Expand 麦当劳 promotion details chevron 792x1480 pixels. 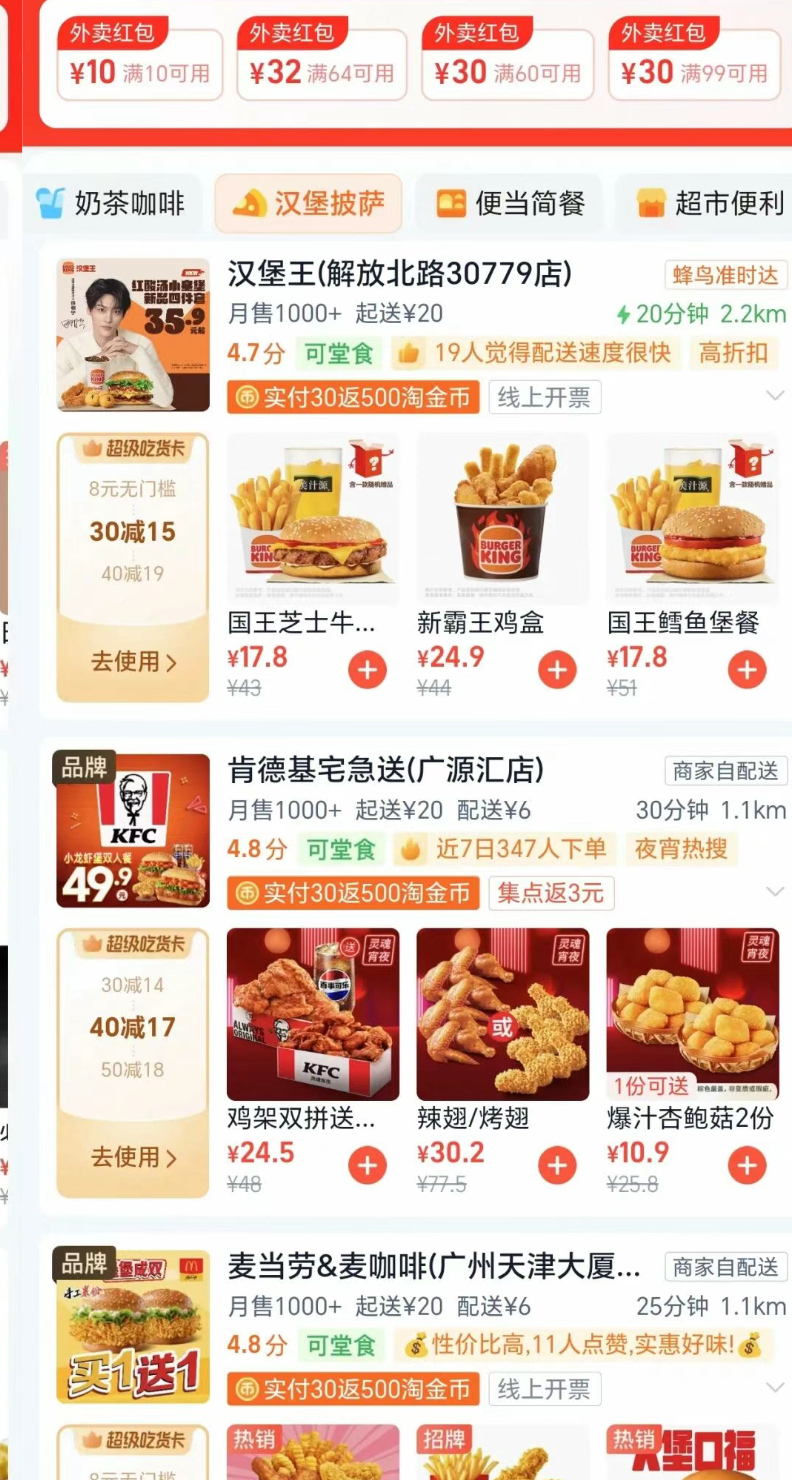(775, 1388)
